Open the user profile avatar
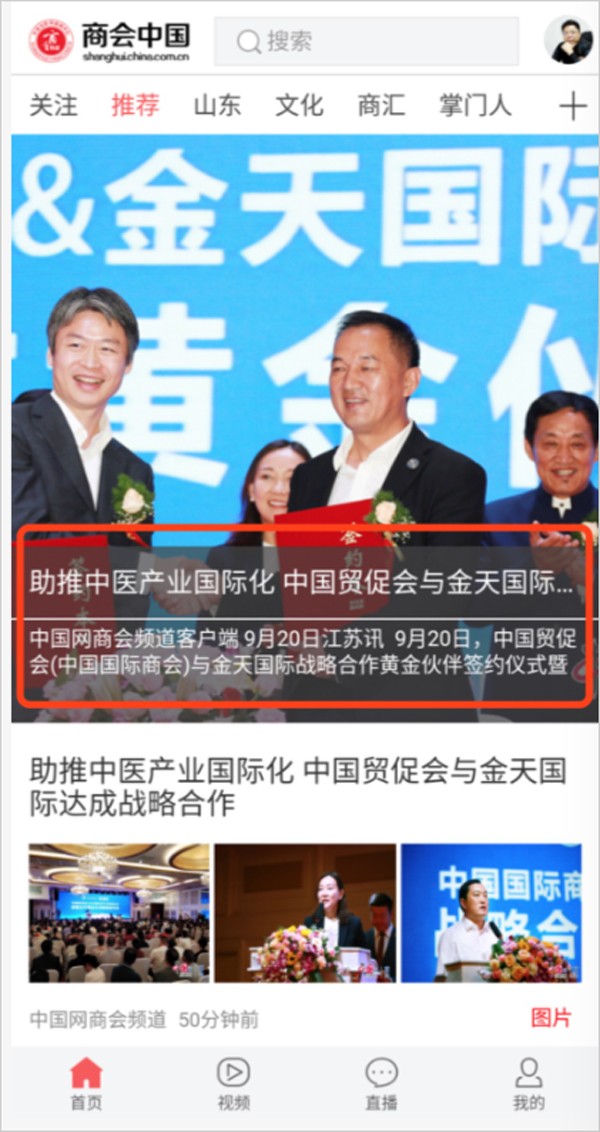The width and height of the screenshot is (600, 1132). (570, 42)
